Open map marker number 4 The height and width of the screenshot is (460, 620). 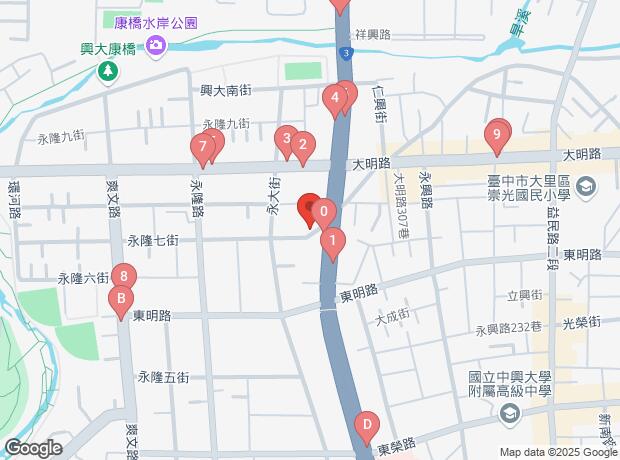pos(333,98)
